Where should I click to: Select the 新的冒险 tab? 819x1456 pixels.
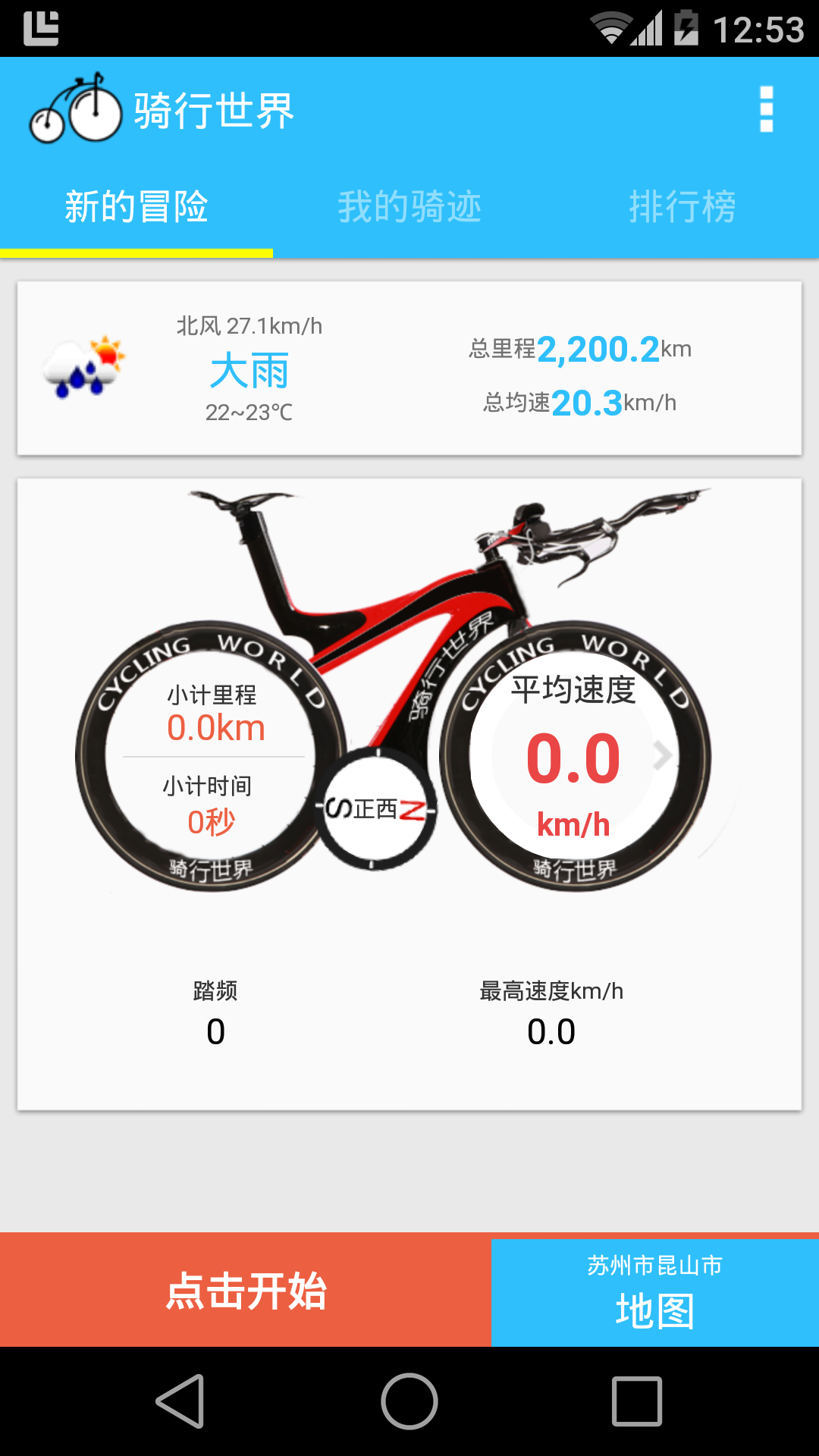click(x=136, y=207)
